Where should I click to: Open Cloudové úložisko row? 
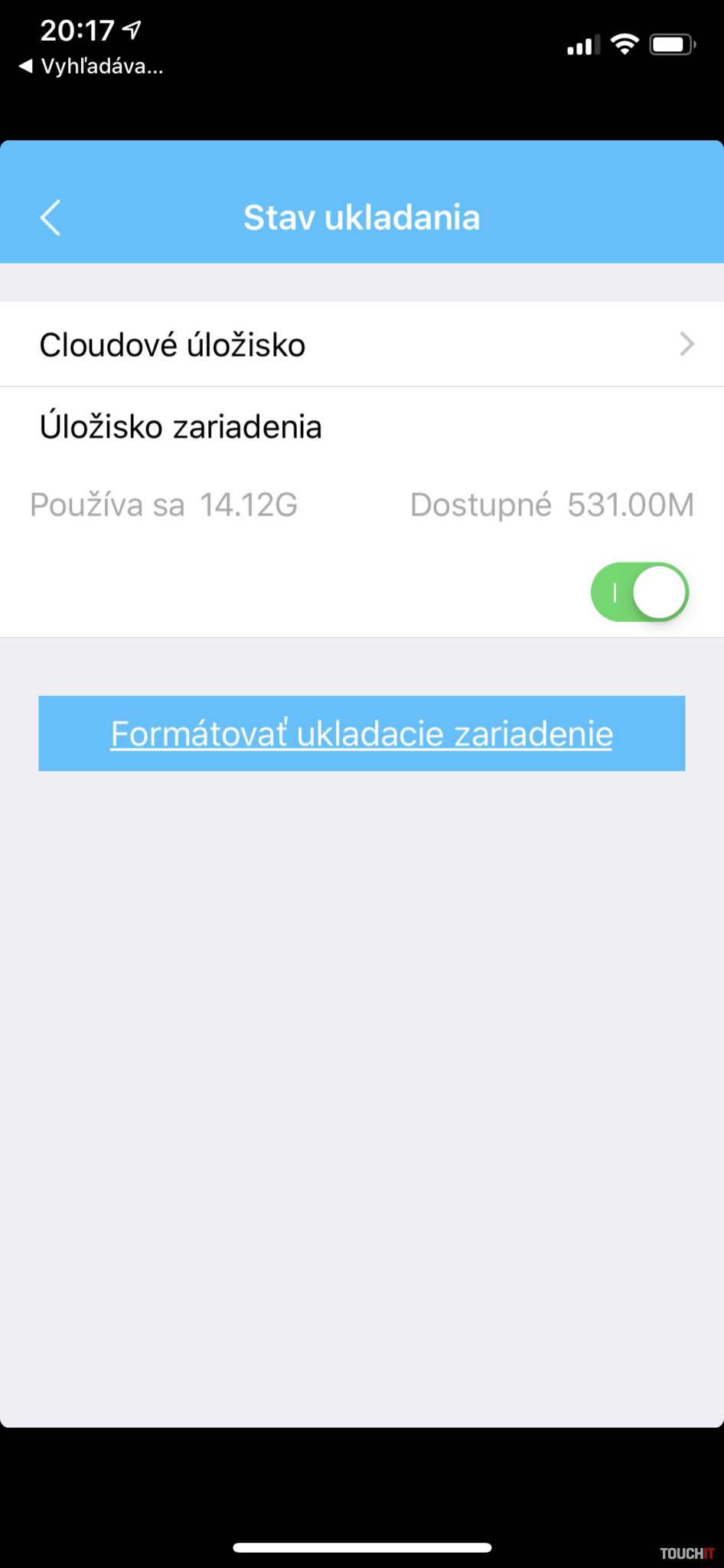pyautogui.click(x=362, y=345)
